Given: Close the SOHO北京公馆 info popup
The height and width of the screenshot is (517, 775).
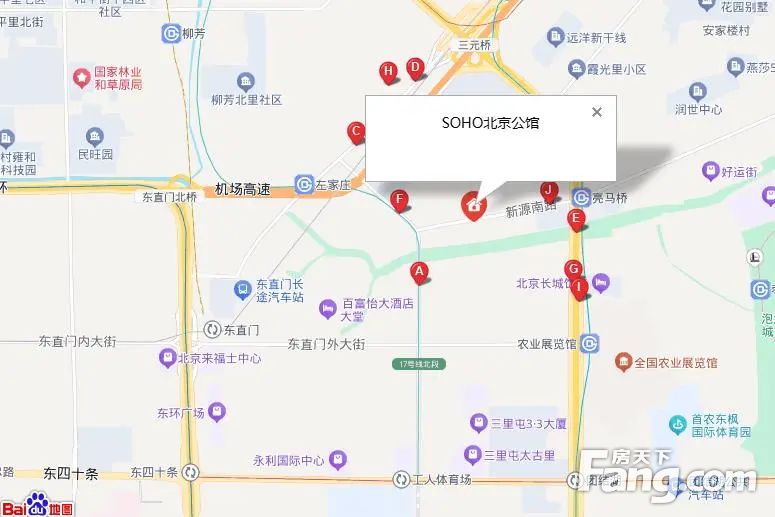Looking at the screenshot, I should (597, 112).
